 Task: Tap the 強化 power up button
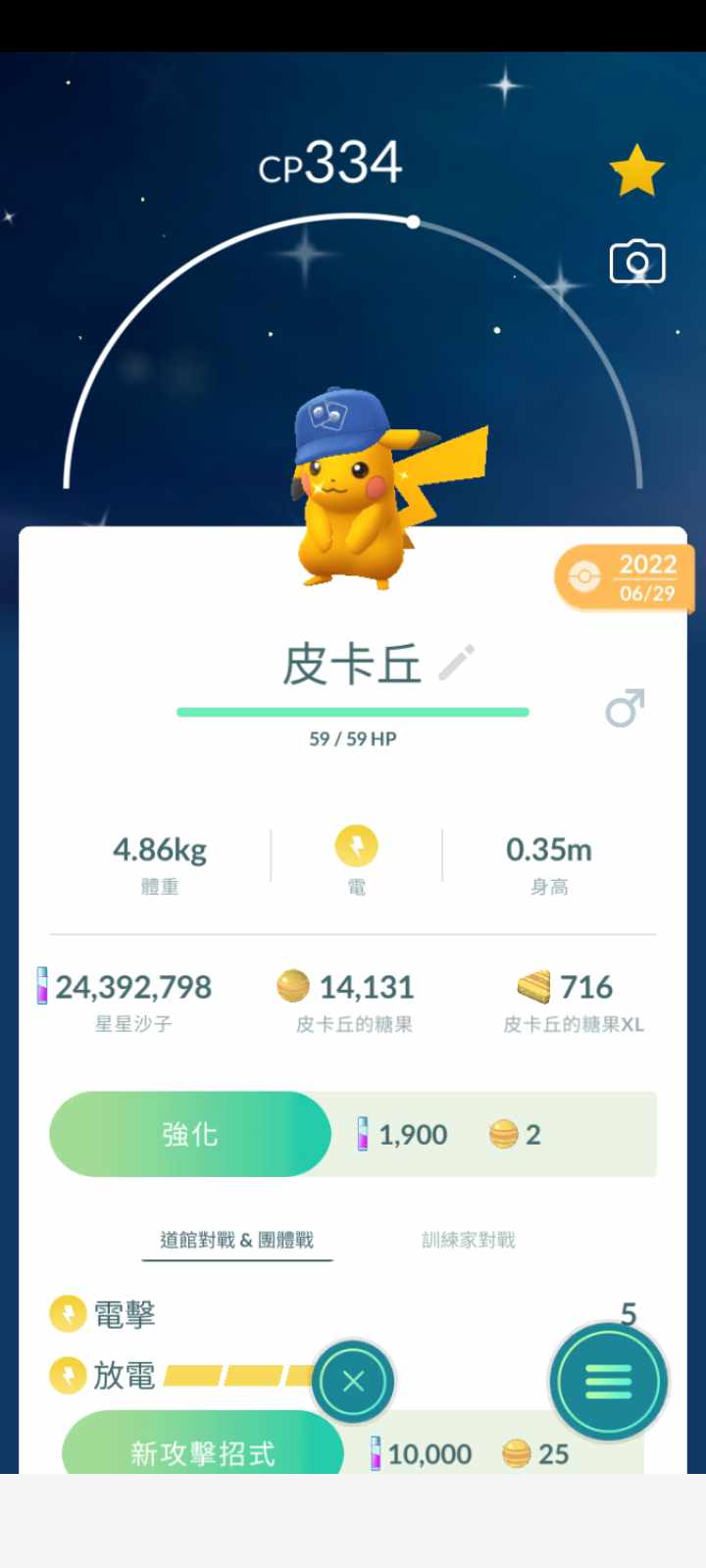coord(190,1134)
